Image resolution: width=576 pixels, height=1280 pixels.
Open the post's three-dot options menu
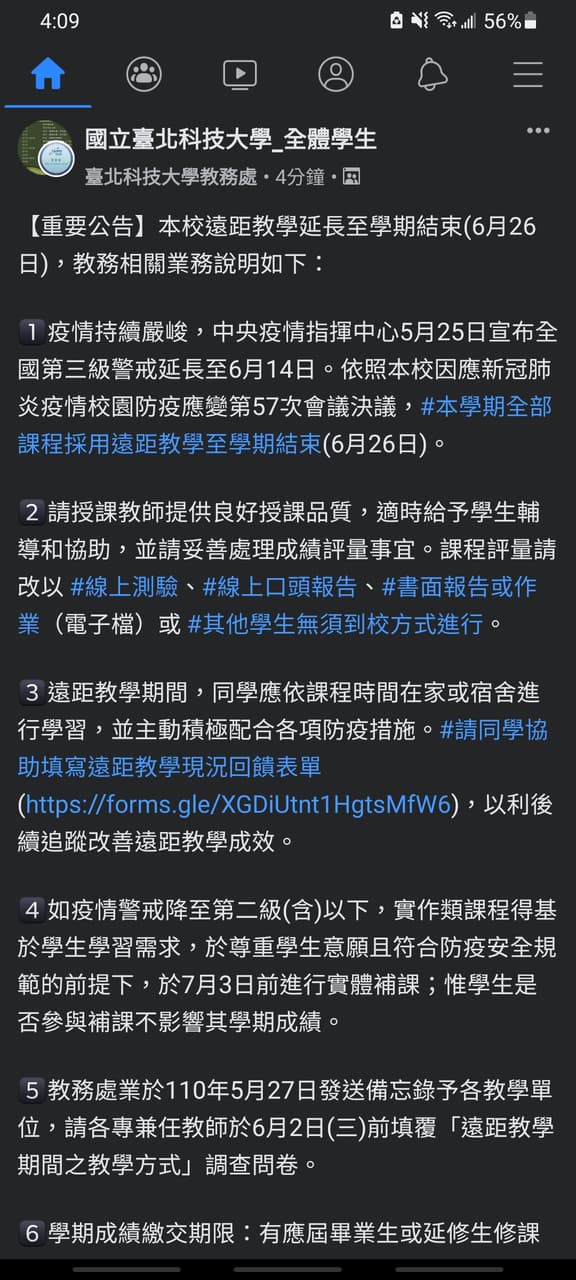[538, 131]
